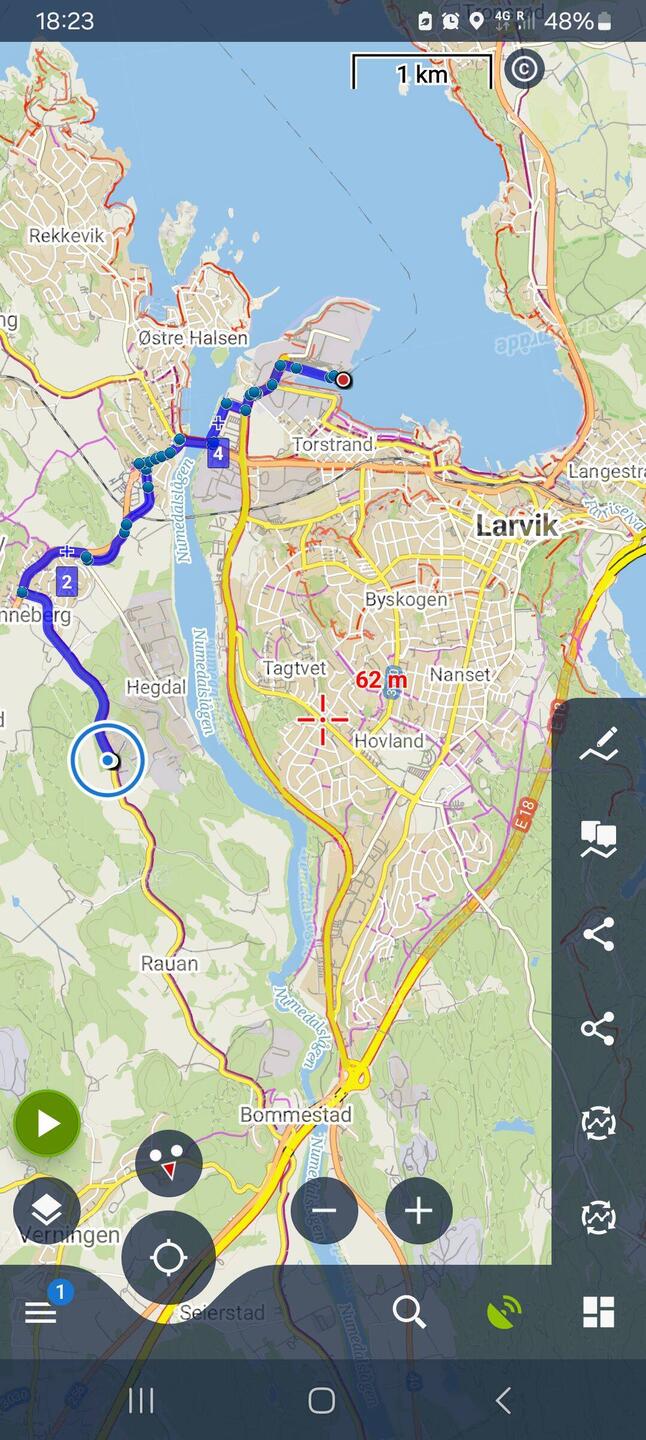646x1440 pixels.
Task: Open map copyright info icon
Action: click(x=524, y=69)
